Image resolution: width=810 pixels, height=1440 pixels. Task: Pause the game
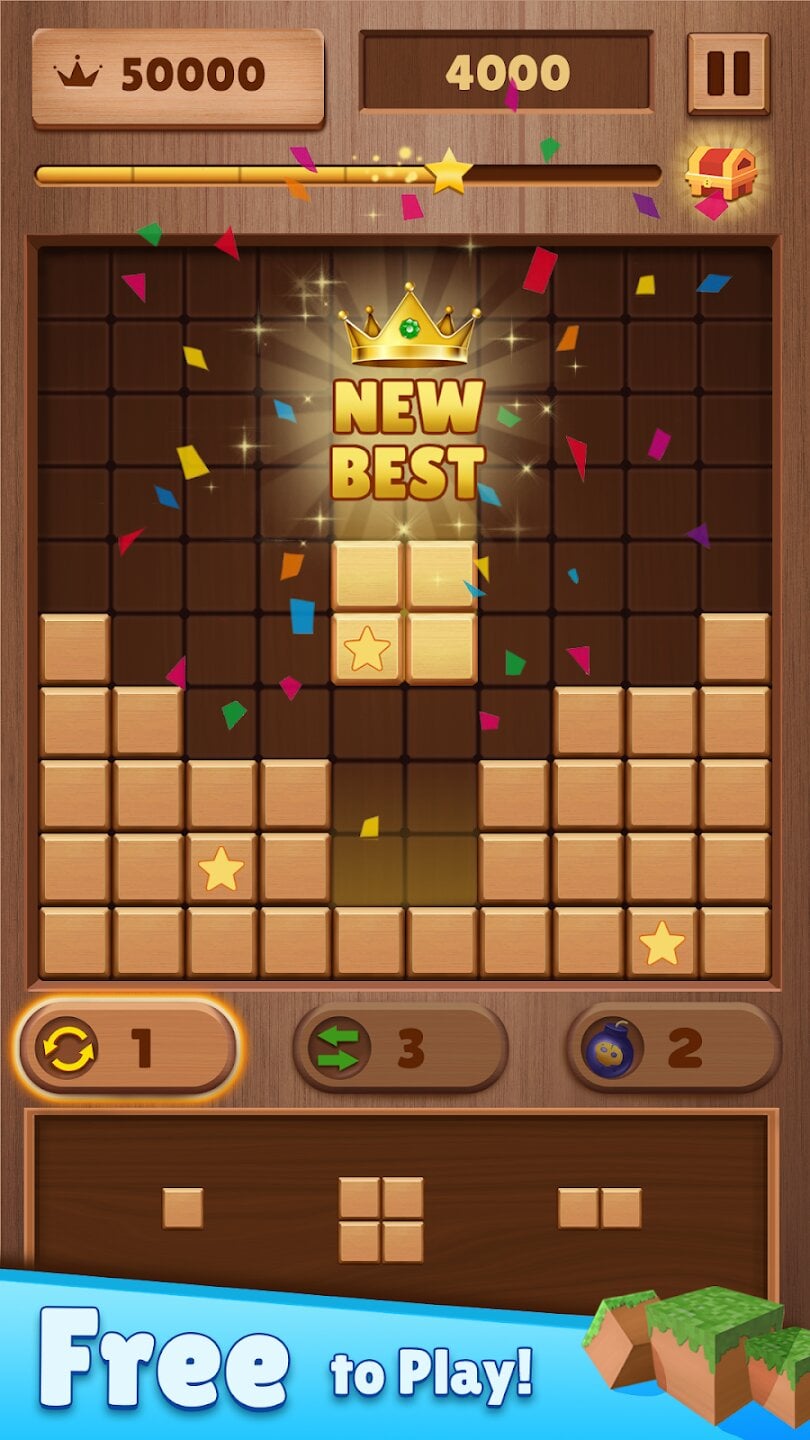coord(728,74)
